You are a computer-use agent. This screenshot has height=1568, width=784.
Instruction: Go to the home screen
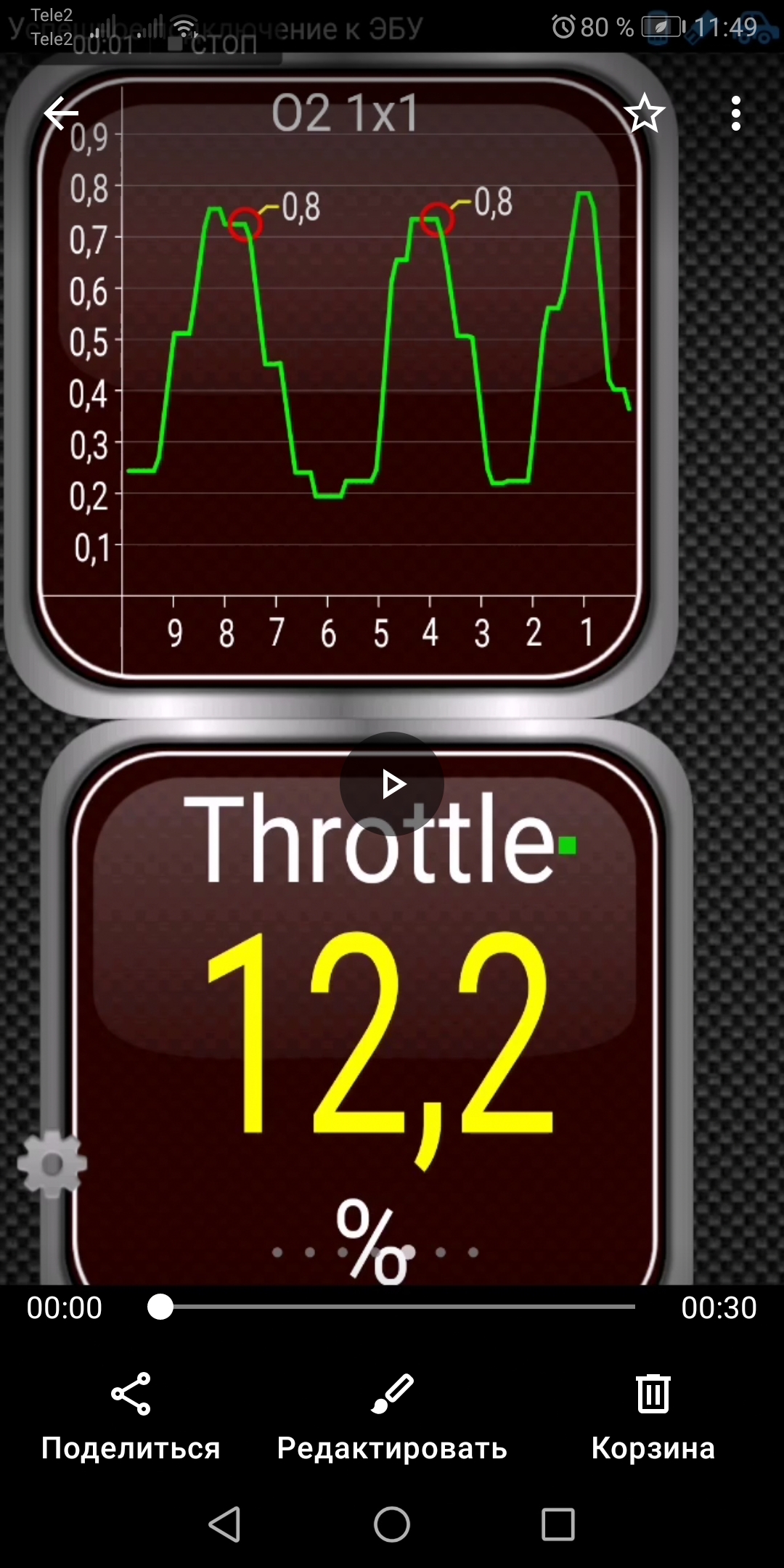[x=392, y=1524]
